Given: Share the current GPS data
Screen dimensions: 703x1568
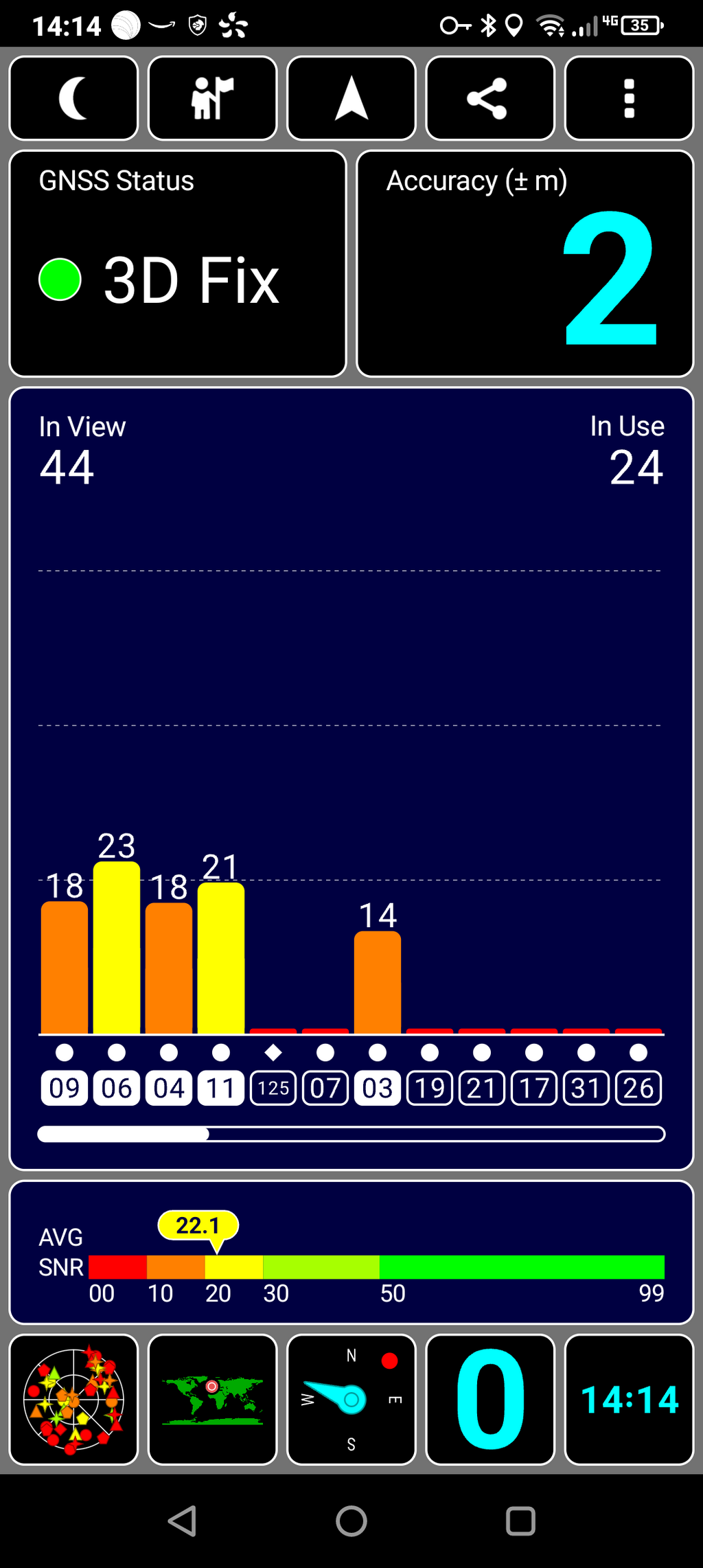Looking at the screenshot, I should [490, 98].
